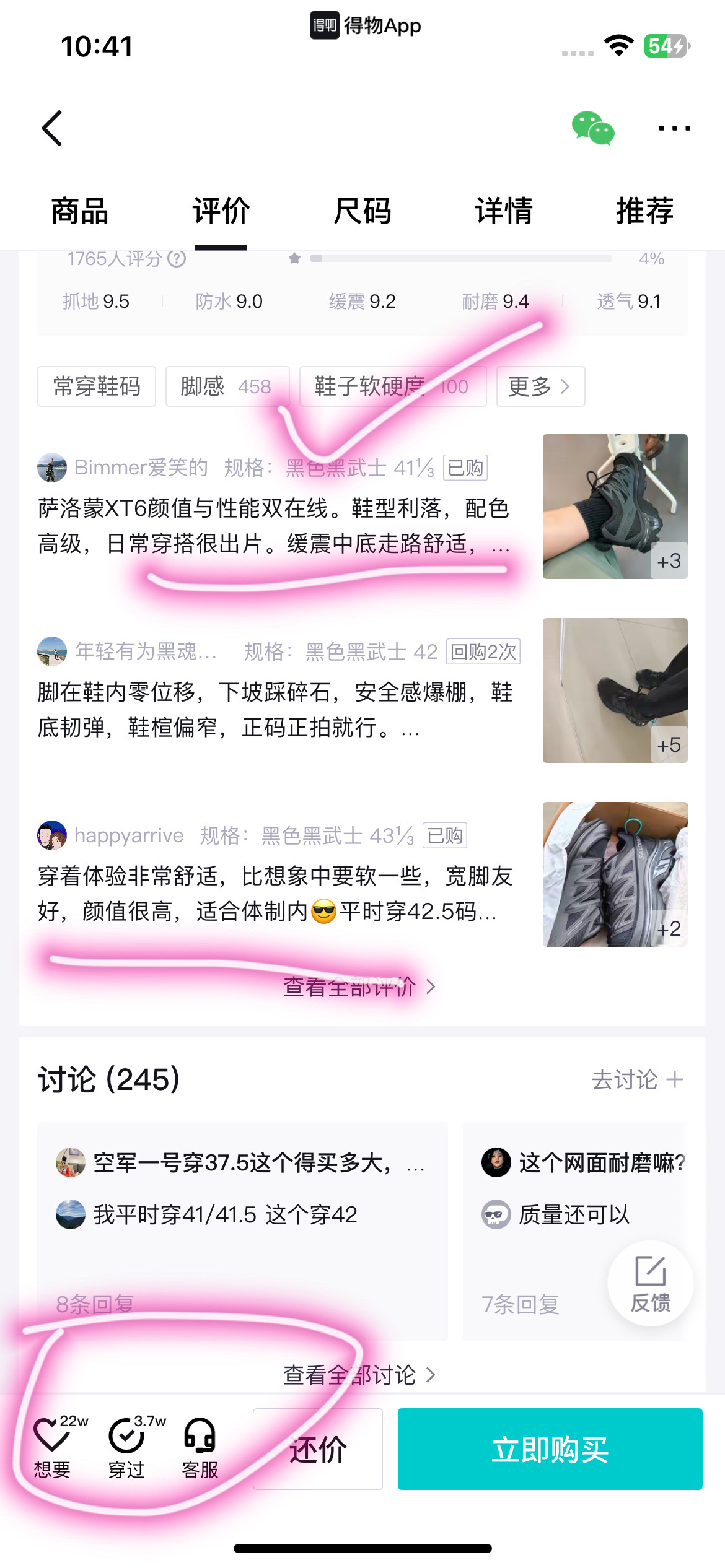Open the three-dot overflow menu
The width and height of the screenshot is (725, 1568).
[674, 128]
